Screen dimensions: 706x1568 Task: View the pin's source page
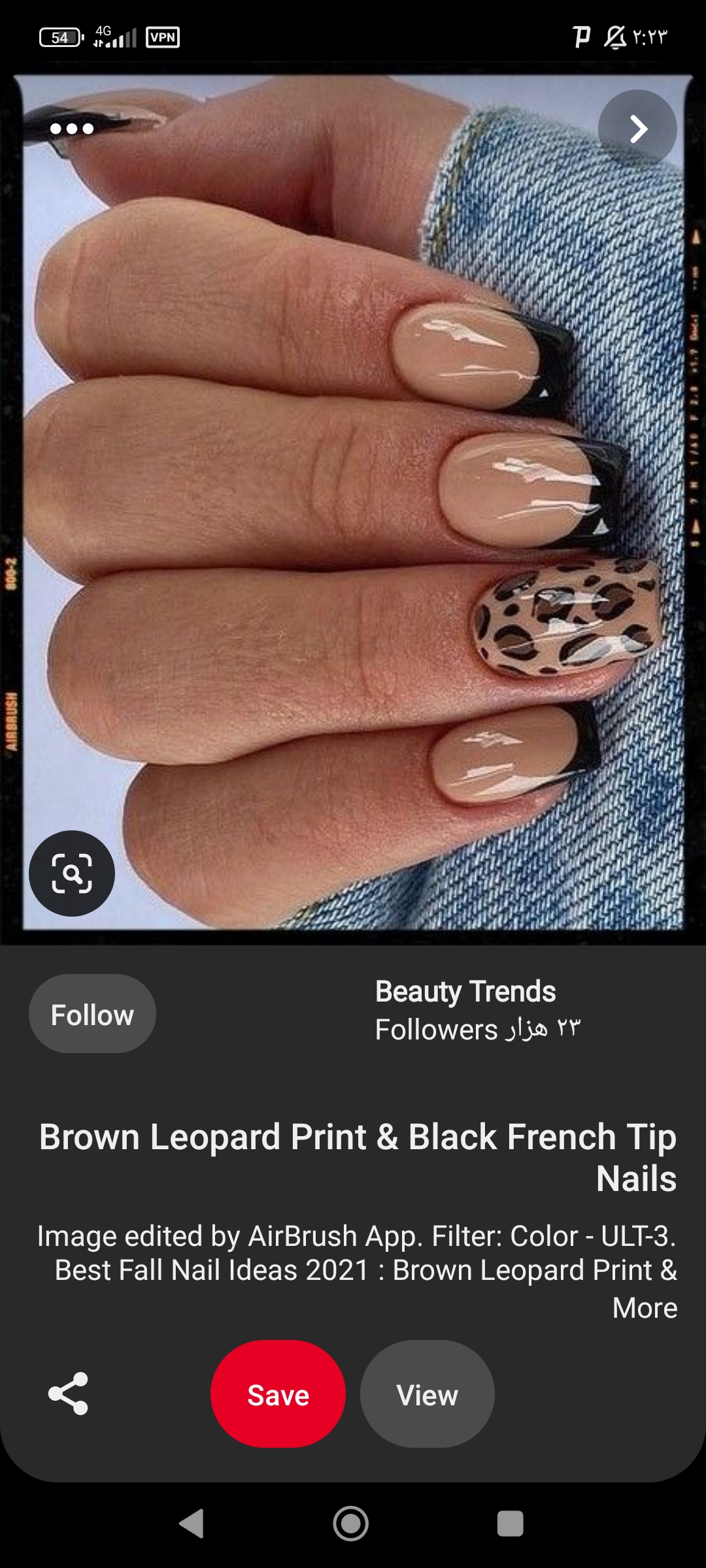click(x=427, y=1394)
